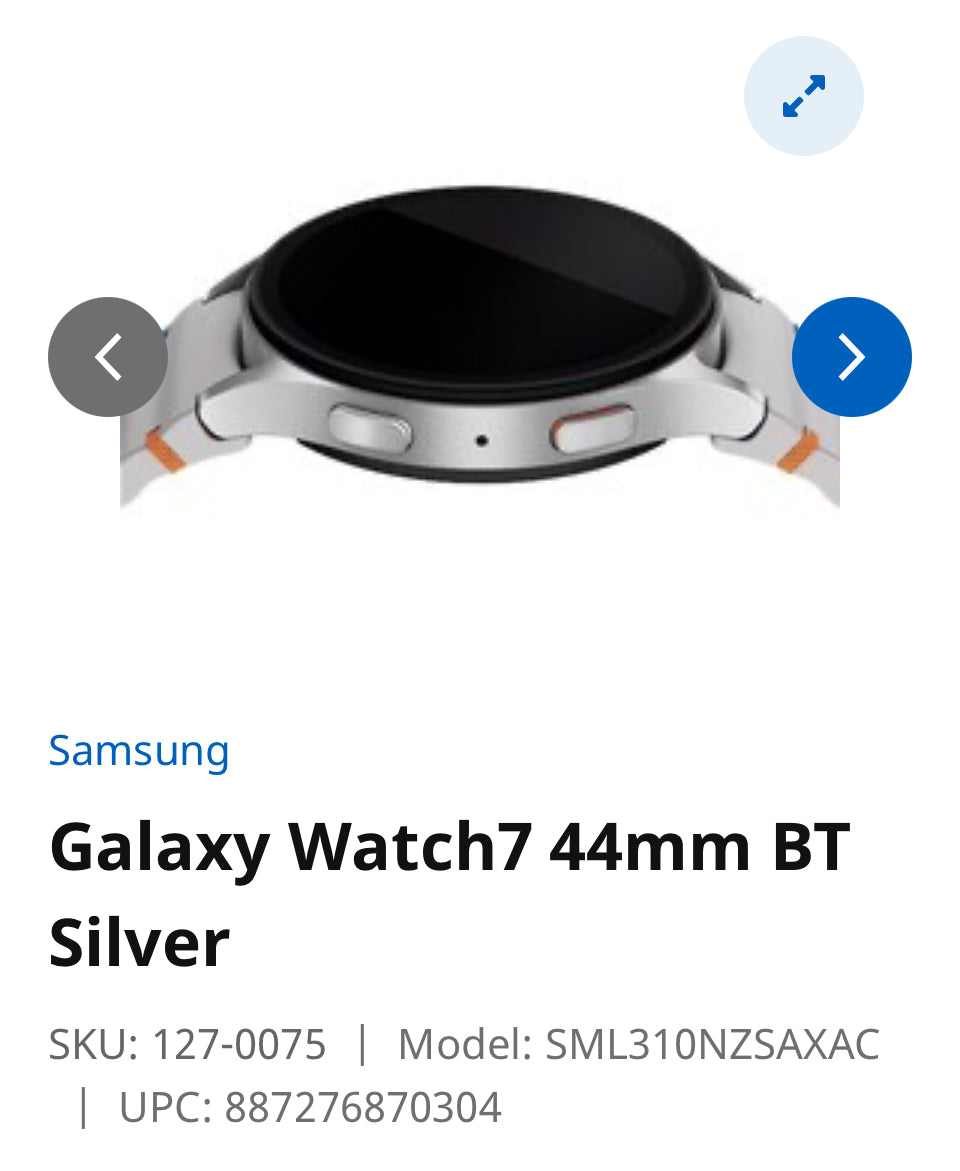Show the next product image
960x1171 pixels.
point(851,357)
